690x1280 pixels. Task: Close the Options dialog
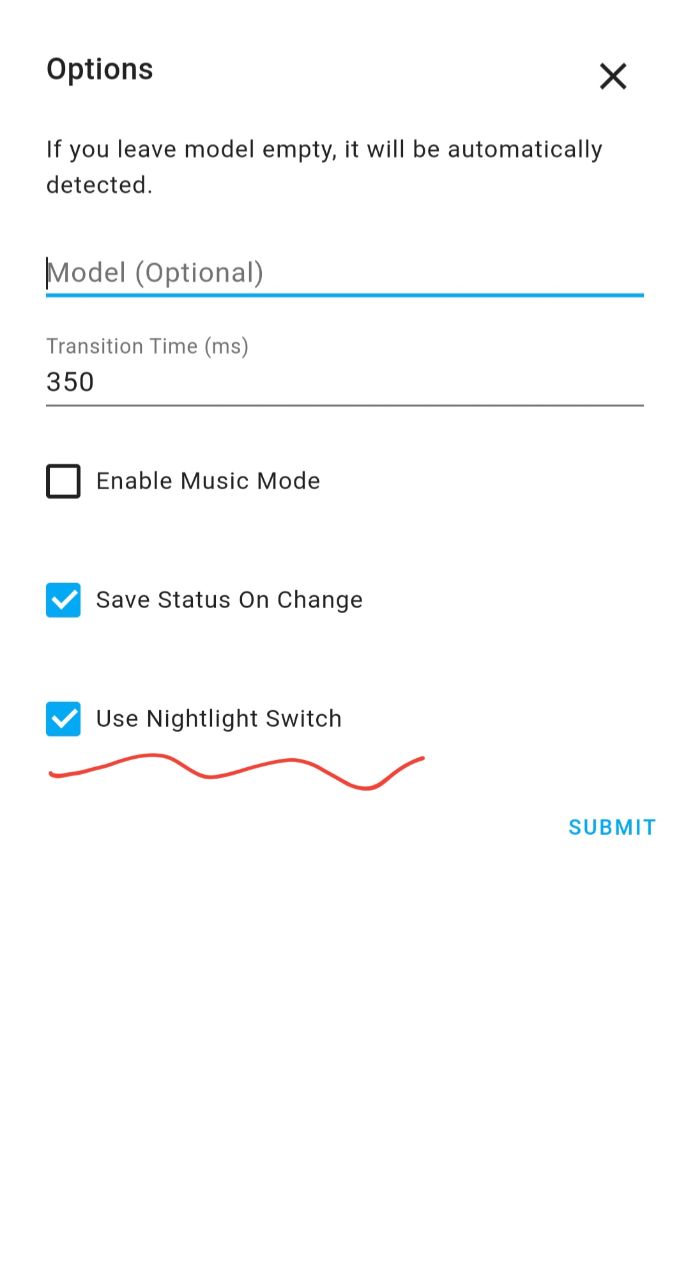(x=612, y=76)
